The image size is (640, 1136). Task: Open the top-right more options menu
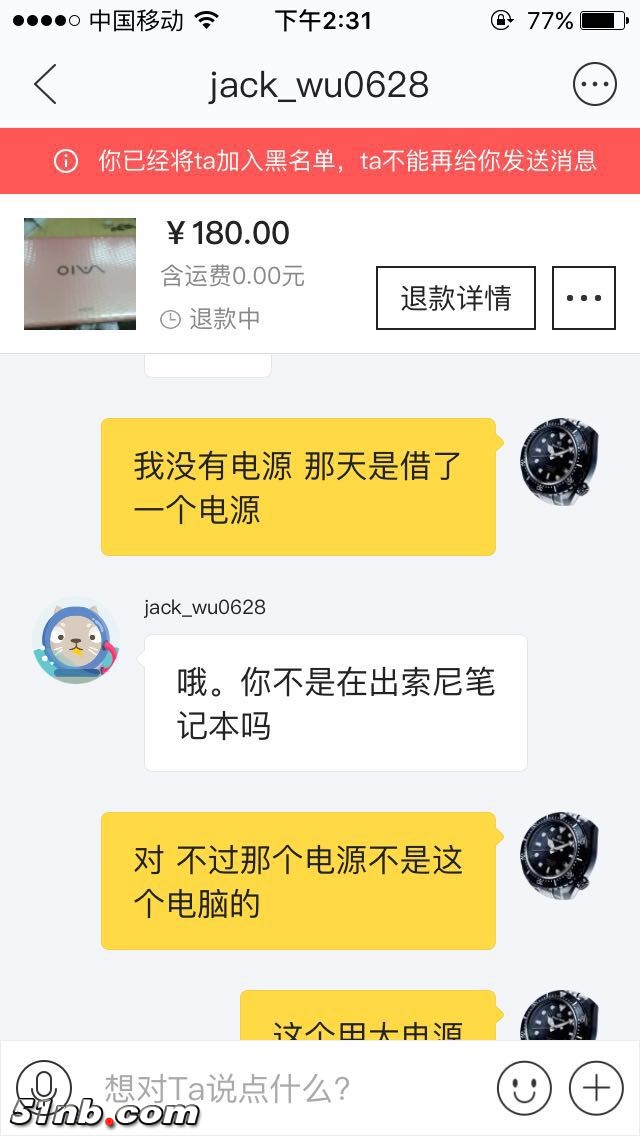click(x=594, y=85)
